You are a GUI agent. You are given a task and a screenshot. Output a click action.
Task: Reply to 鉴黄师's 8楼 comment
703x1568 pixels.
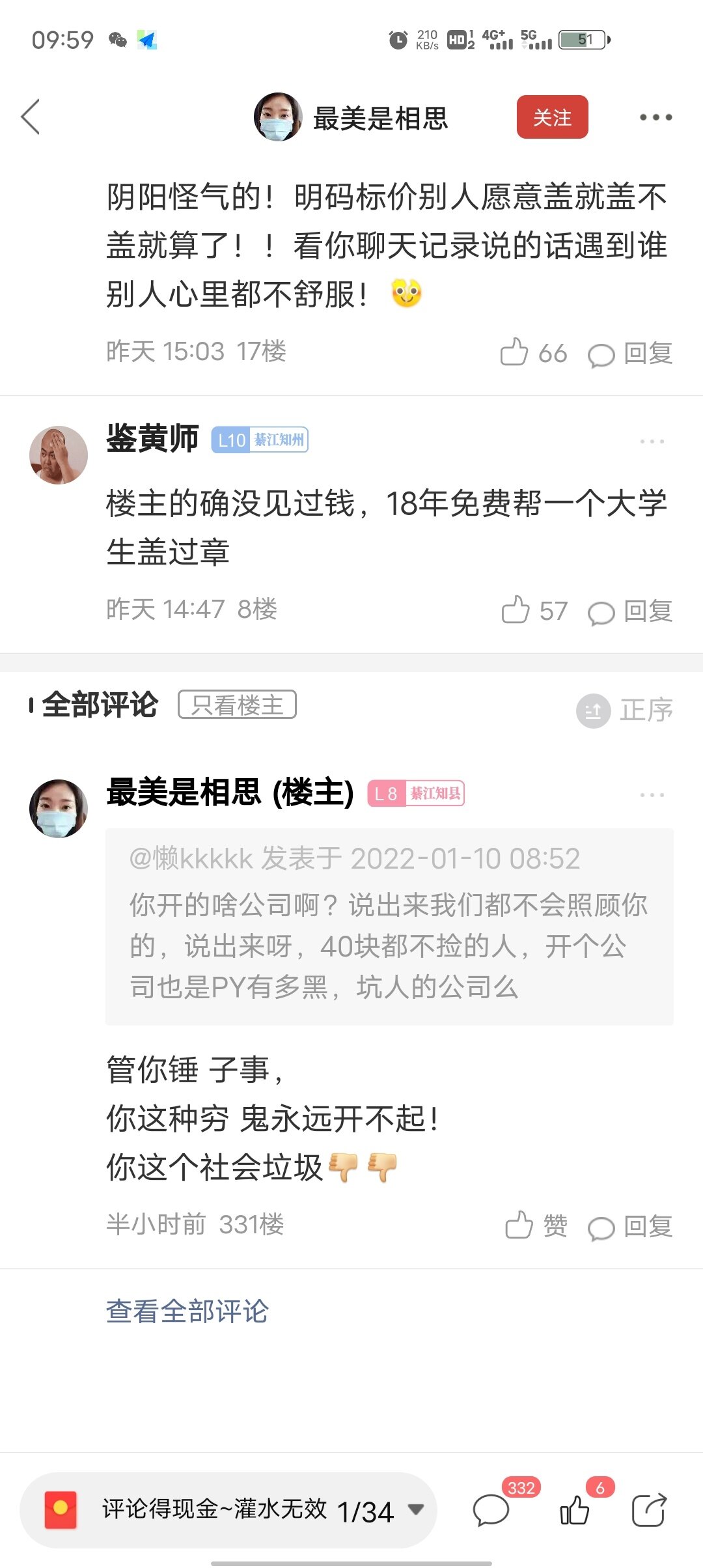[x=630, y=611]
